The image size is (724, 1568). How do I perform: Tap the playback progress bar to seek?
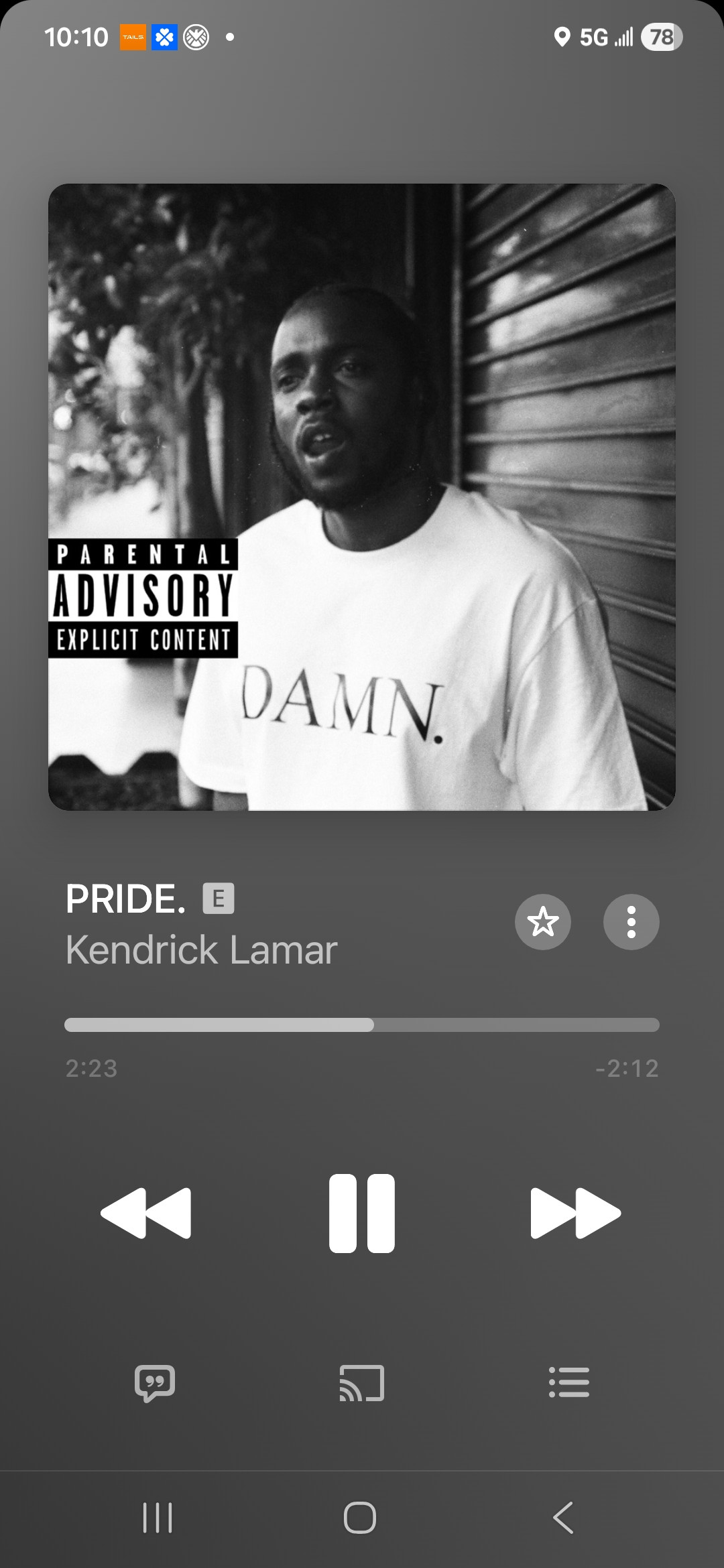(362, 1025)
